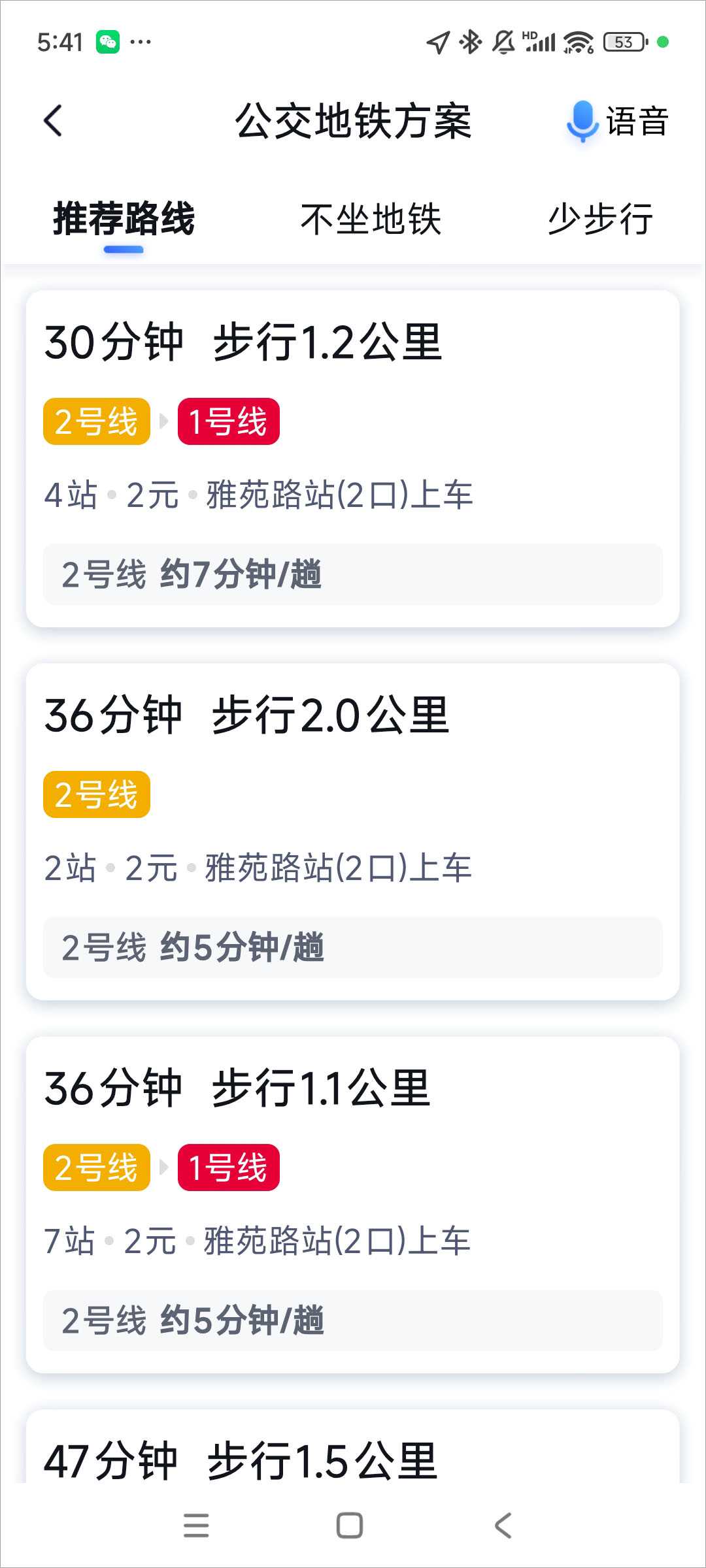The image size is (706, 1568).
Task: Open the 36分钟 步行1.1公里 route
Action: 353,1205
